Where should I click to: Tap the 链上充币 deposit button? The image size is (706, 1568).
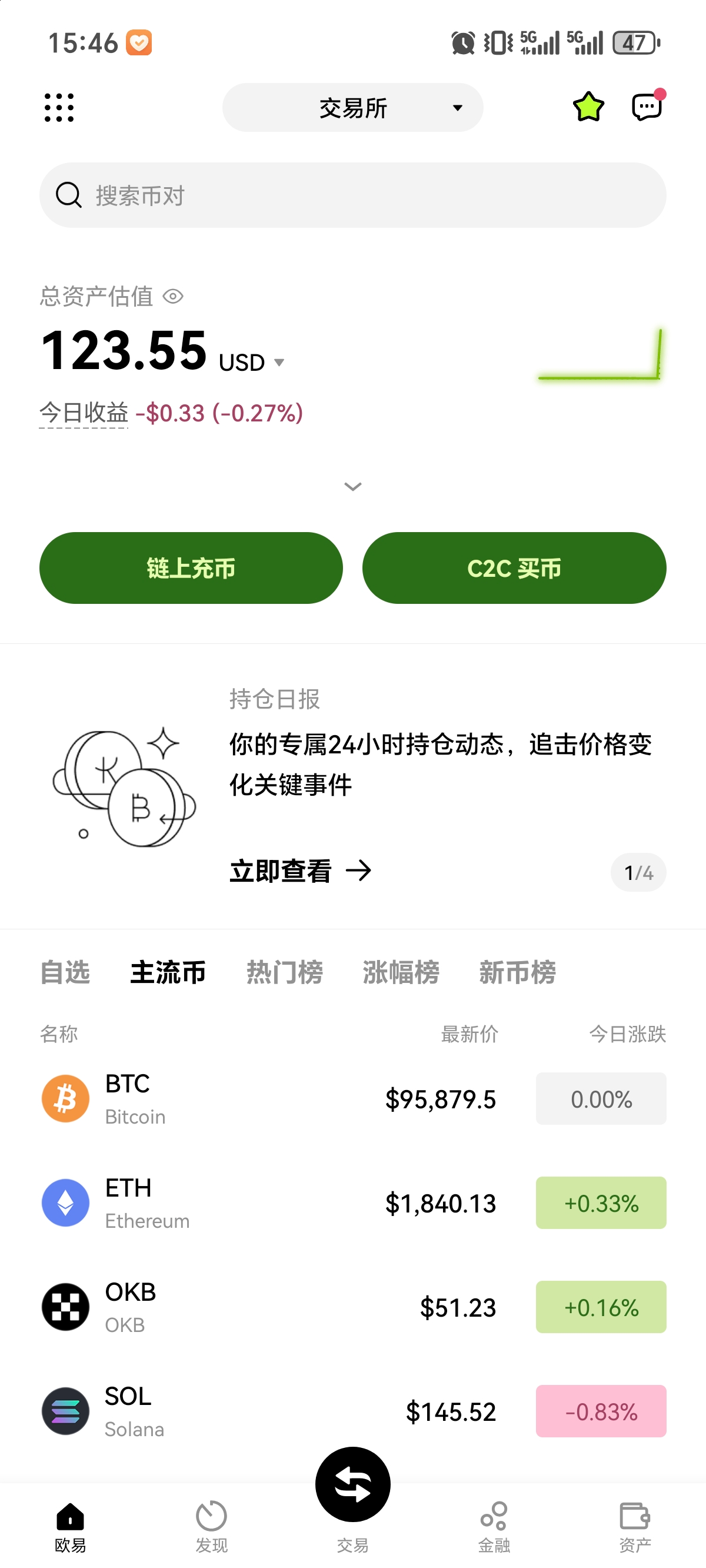tap(191, 568)
